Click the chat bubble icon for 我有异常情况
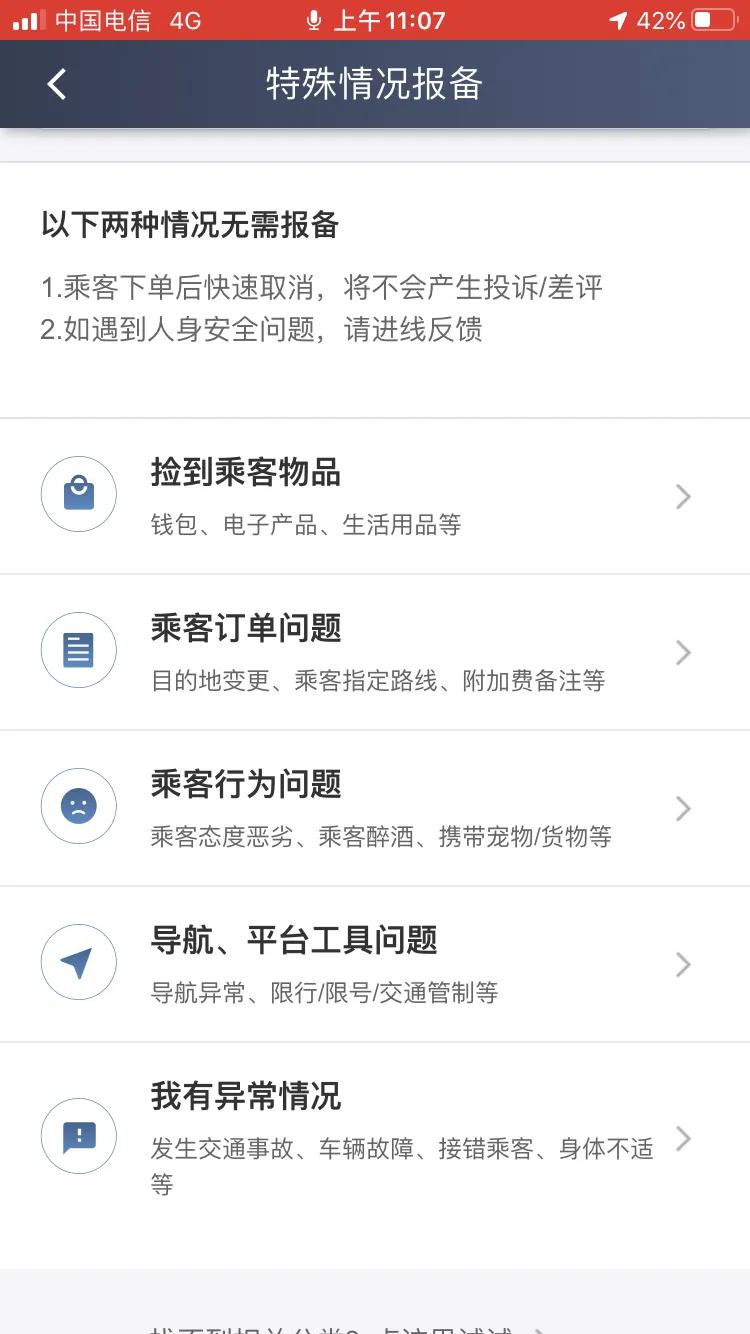 pos(78,1136)
